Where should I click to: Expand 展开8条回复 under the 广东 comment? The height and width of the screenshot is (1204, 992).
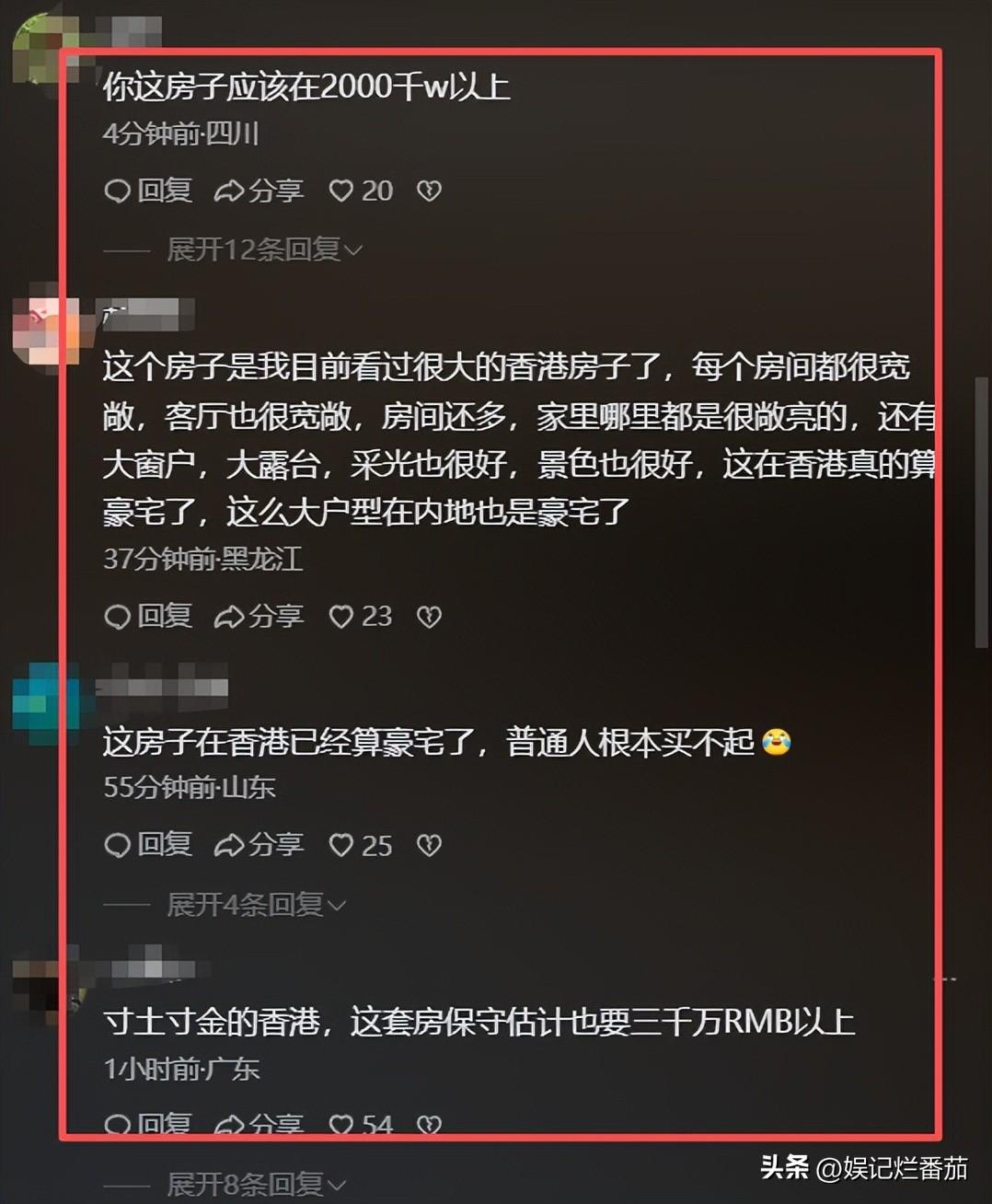(x=256, y=1185)
